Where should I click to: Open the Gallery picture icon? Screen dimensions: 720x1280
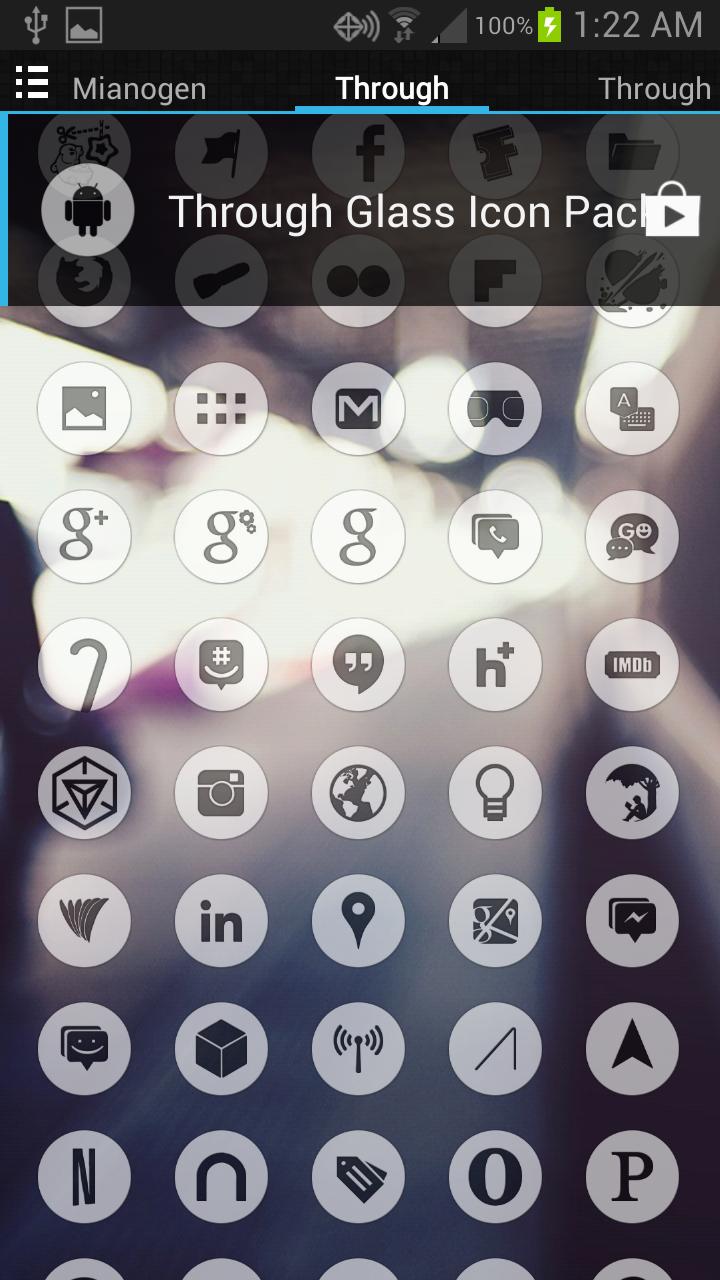point(84,409)
